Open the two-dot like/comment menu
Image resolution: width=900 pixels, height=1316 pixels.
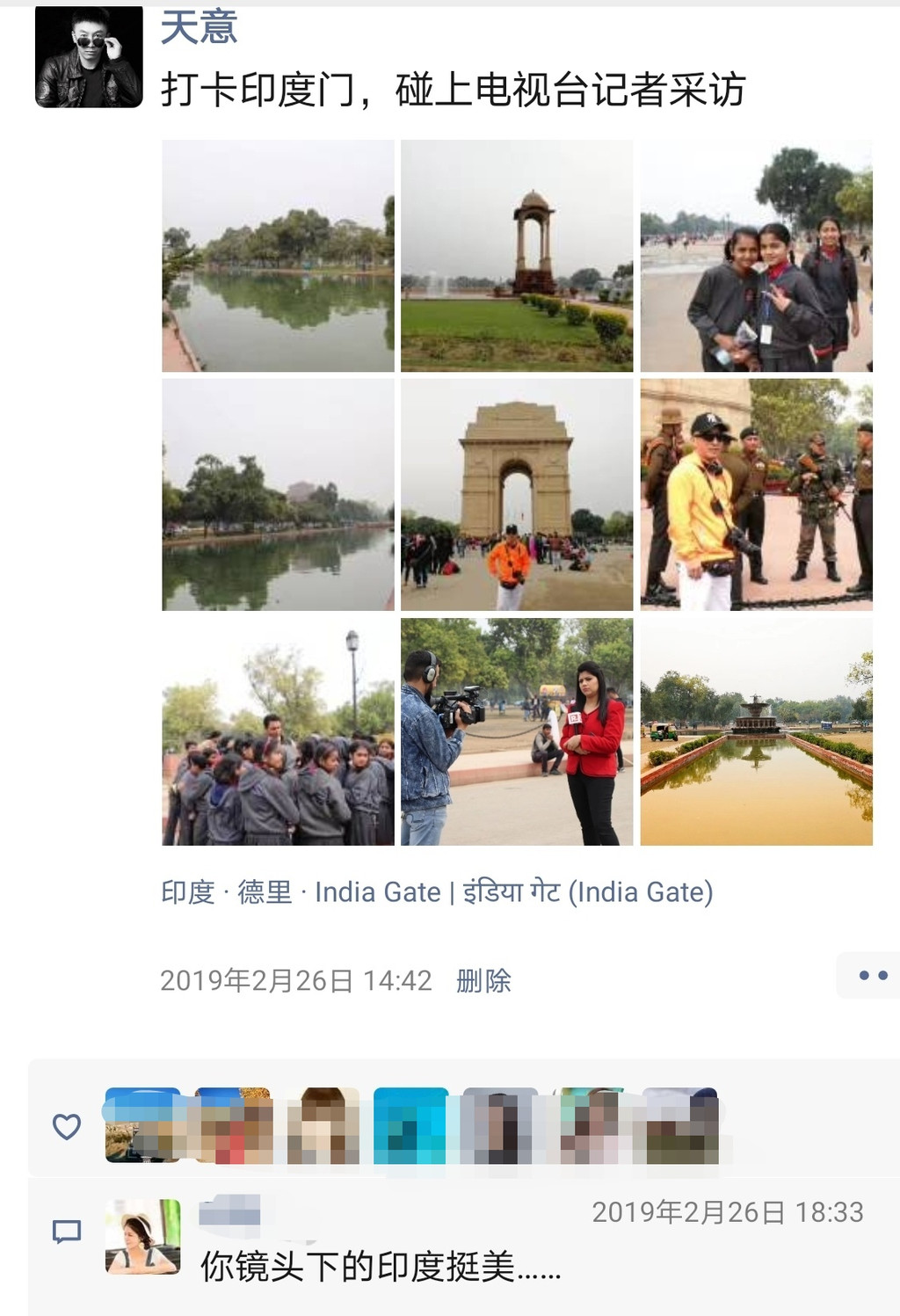[871, 976]
